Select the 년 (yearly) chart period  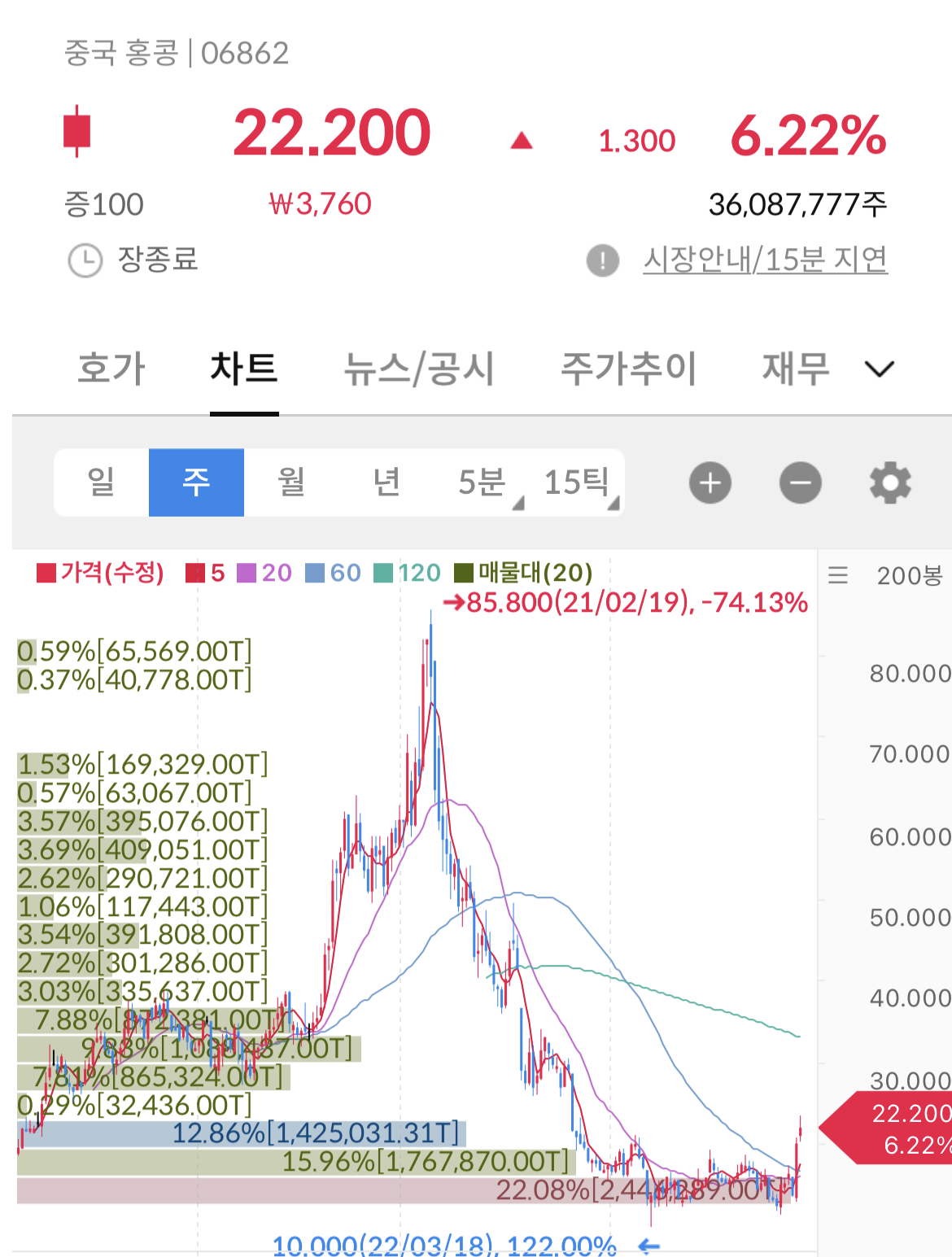[x=386, y=482]
